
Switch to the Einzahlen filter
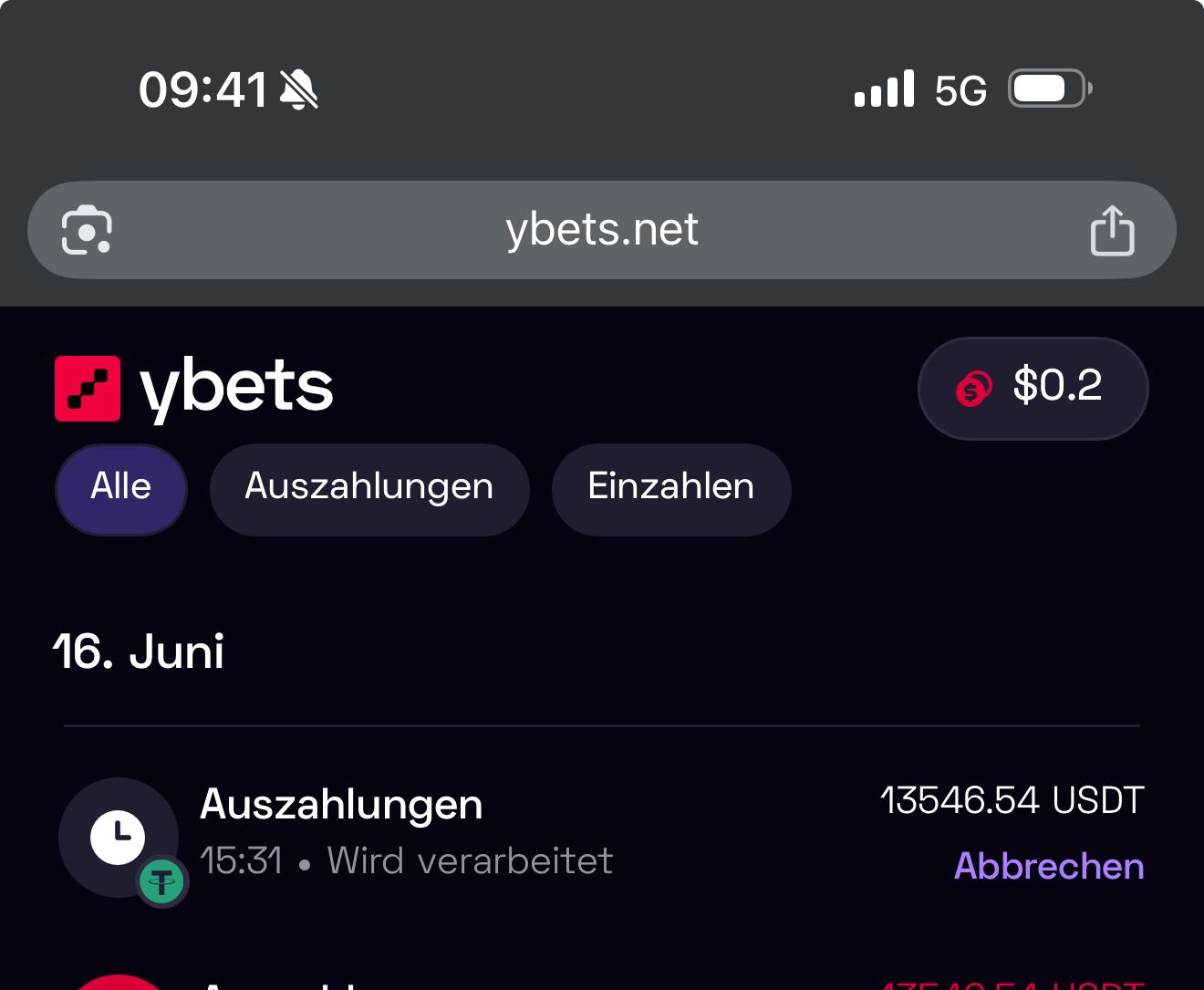[671, 488]
